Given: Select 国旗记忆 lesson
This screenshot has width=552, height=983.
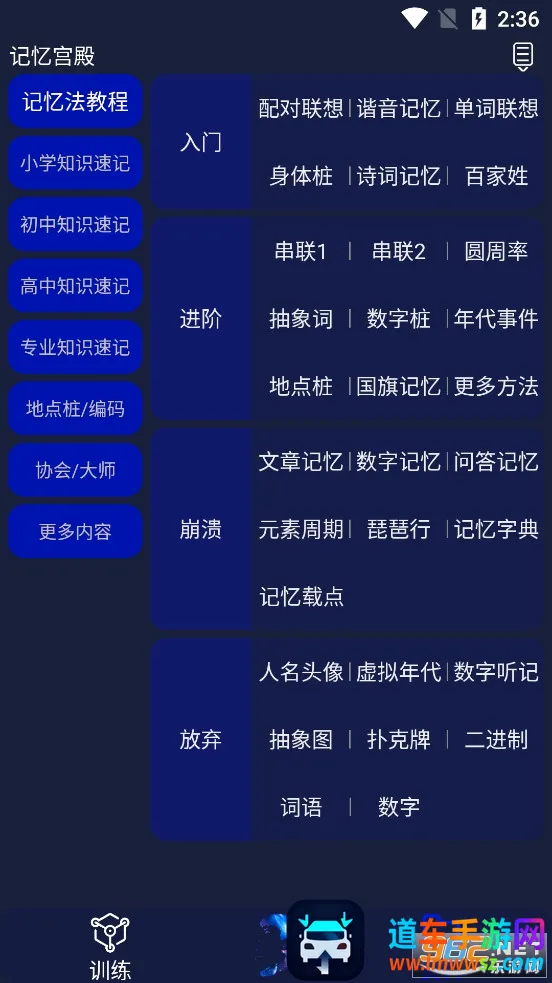Looking at the screenshot, I should [398, 386].
